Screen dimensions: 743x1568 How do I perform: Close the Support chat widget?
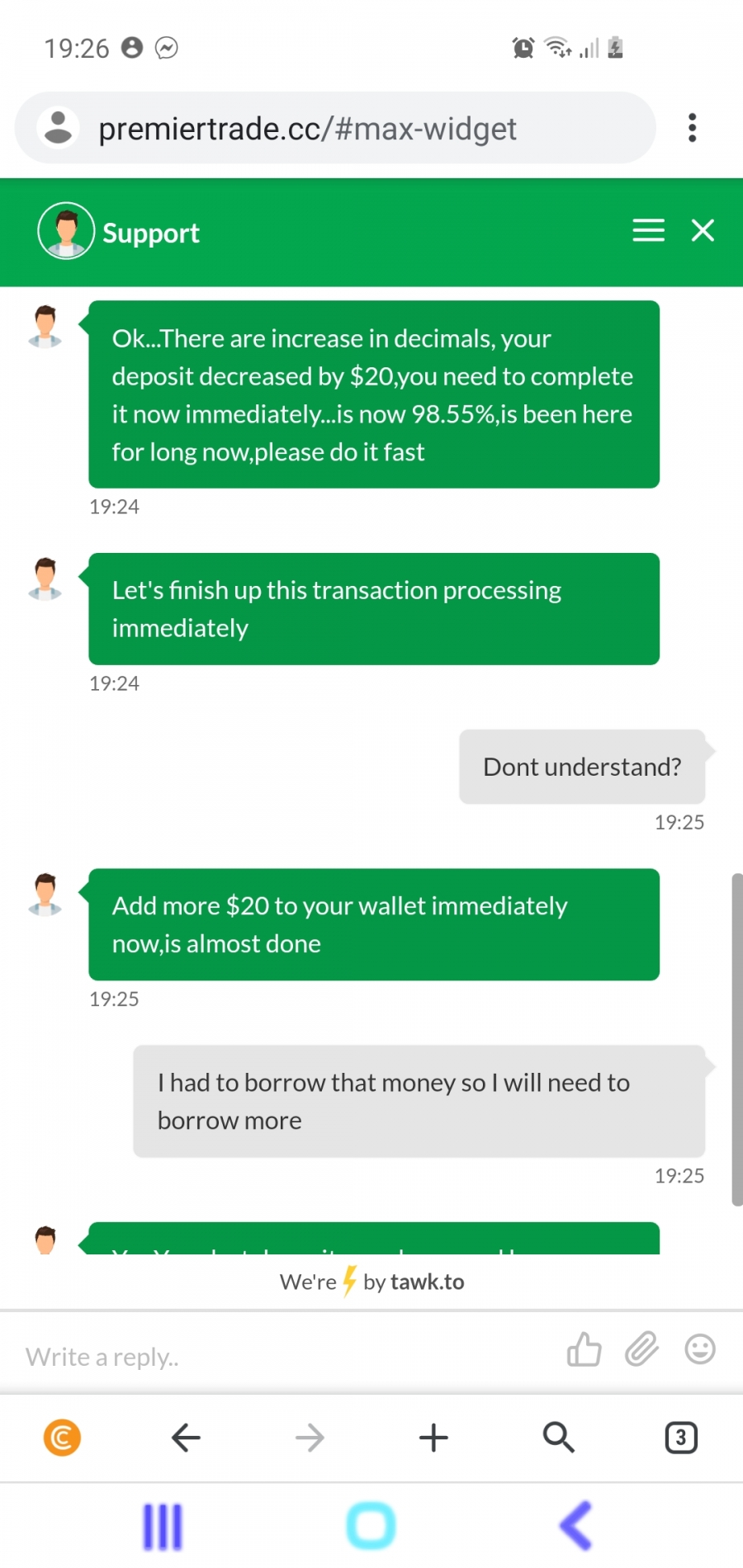(x=703, y=231)
